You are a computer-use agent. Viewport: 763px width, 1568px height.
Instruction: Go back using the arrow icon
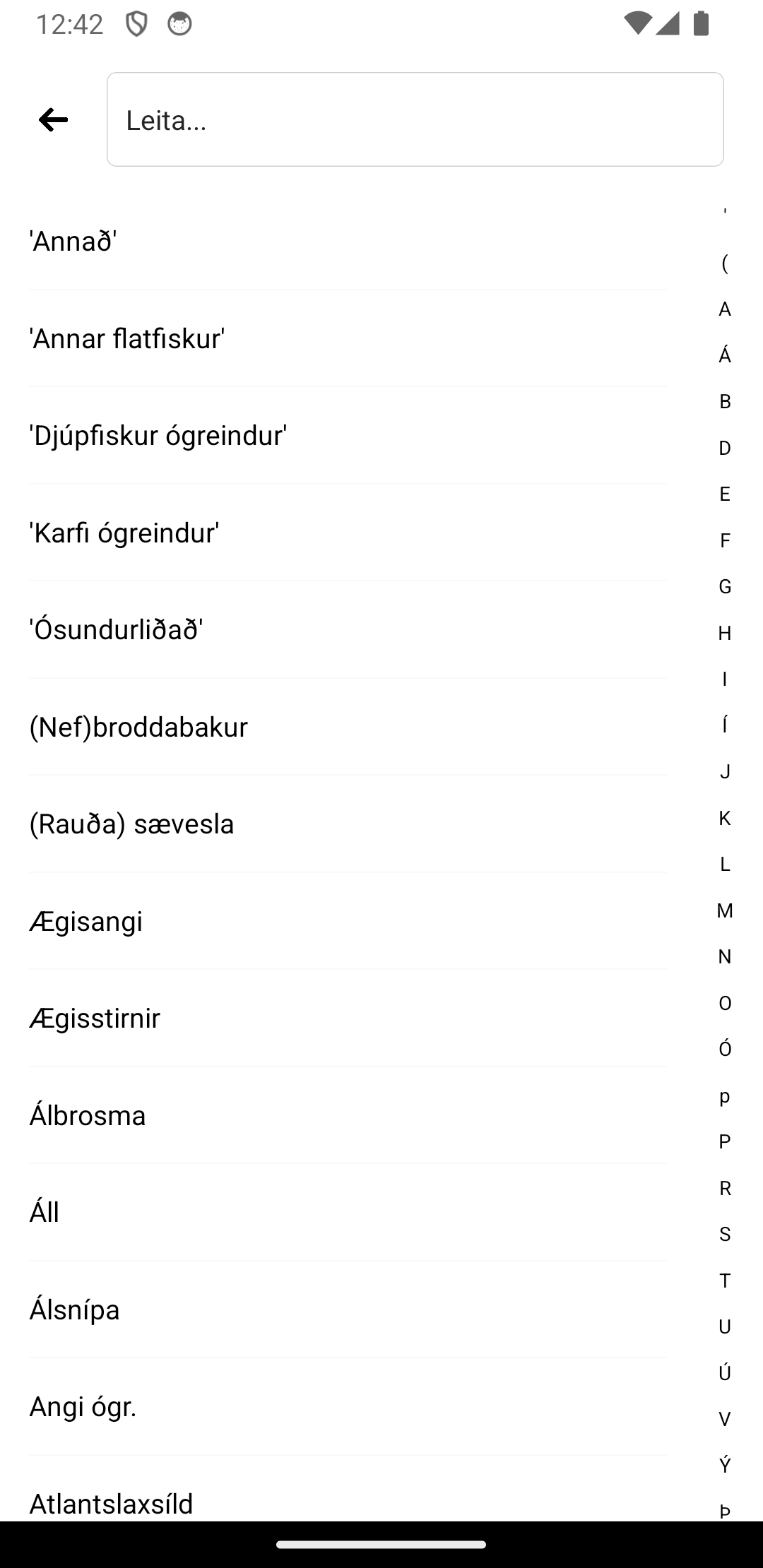(54, 120)
